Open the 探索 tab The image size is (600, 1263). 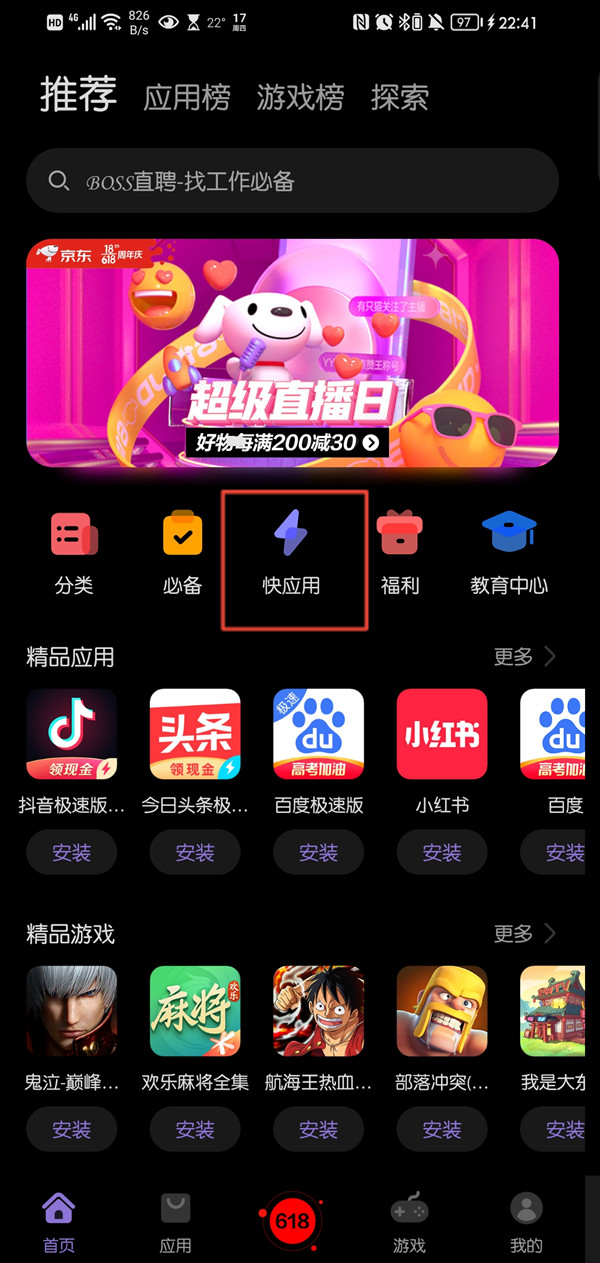[x=399, y=97]
